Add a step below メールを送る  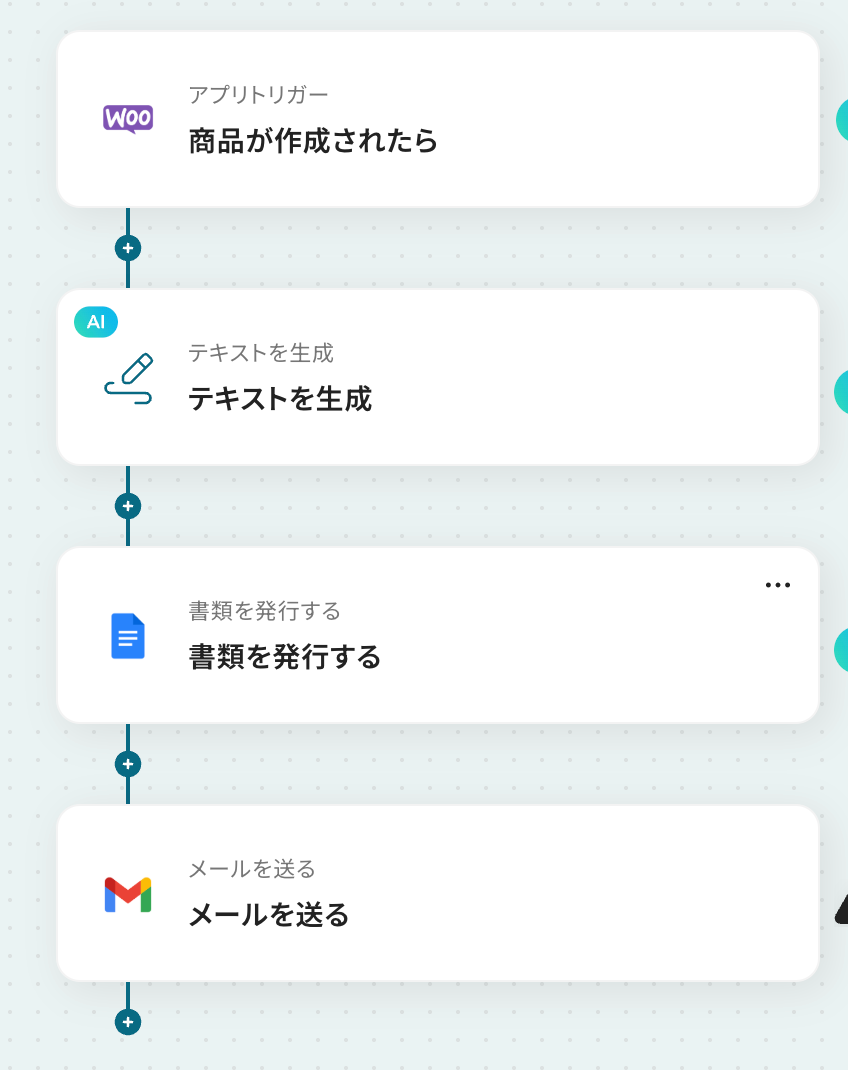tap(128, 1022)
